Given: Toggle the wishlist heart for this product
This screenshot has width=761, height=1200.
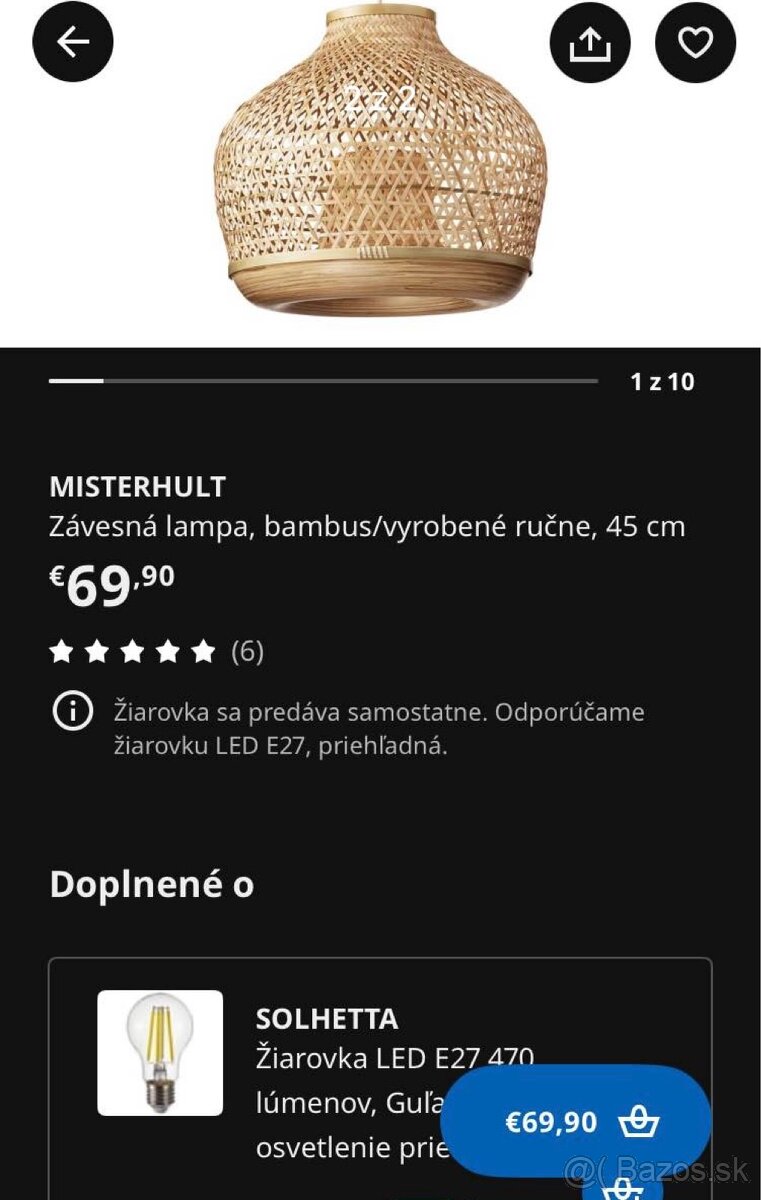Looking at the screenshot, I should [692, 44].
